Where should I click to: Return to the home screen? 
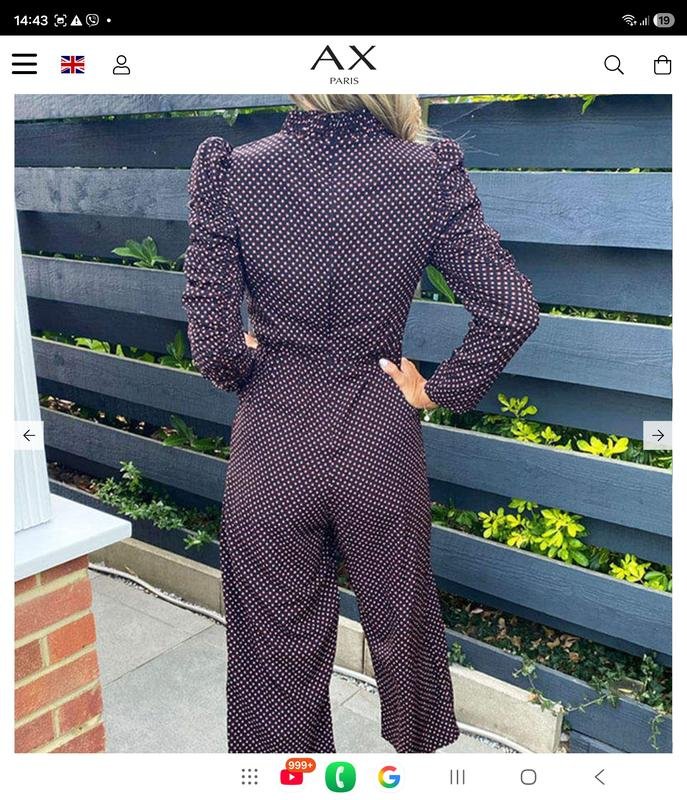[528, 777]
